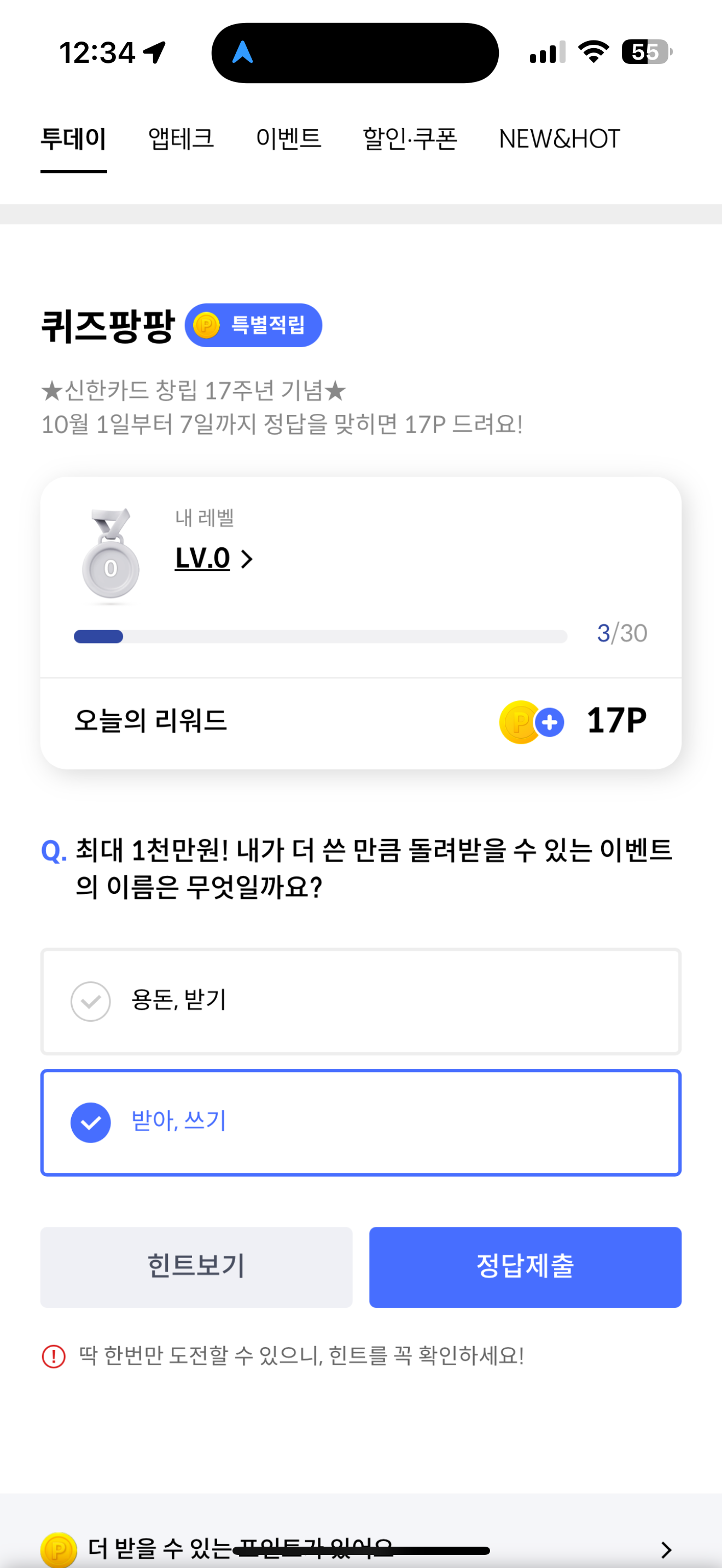Choose the answer 용돈, 받기

360,1001
